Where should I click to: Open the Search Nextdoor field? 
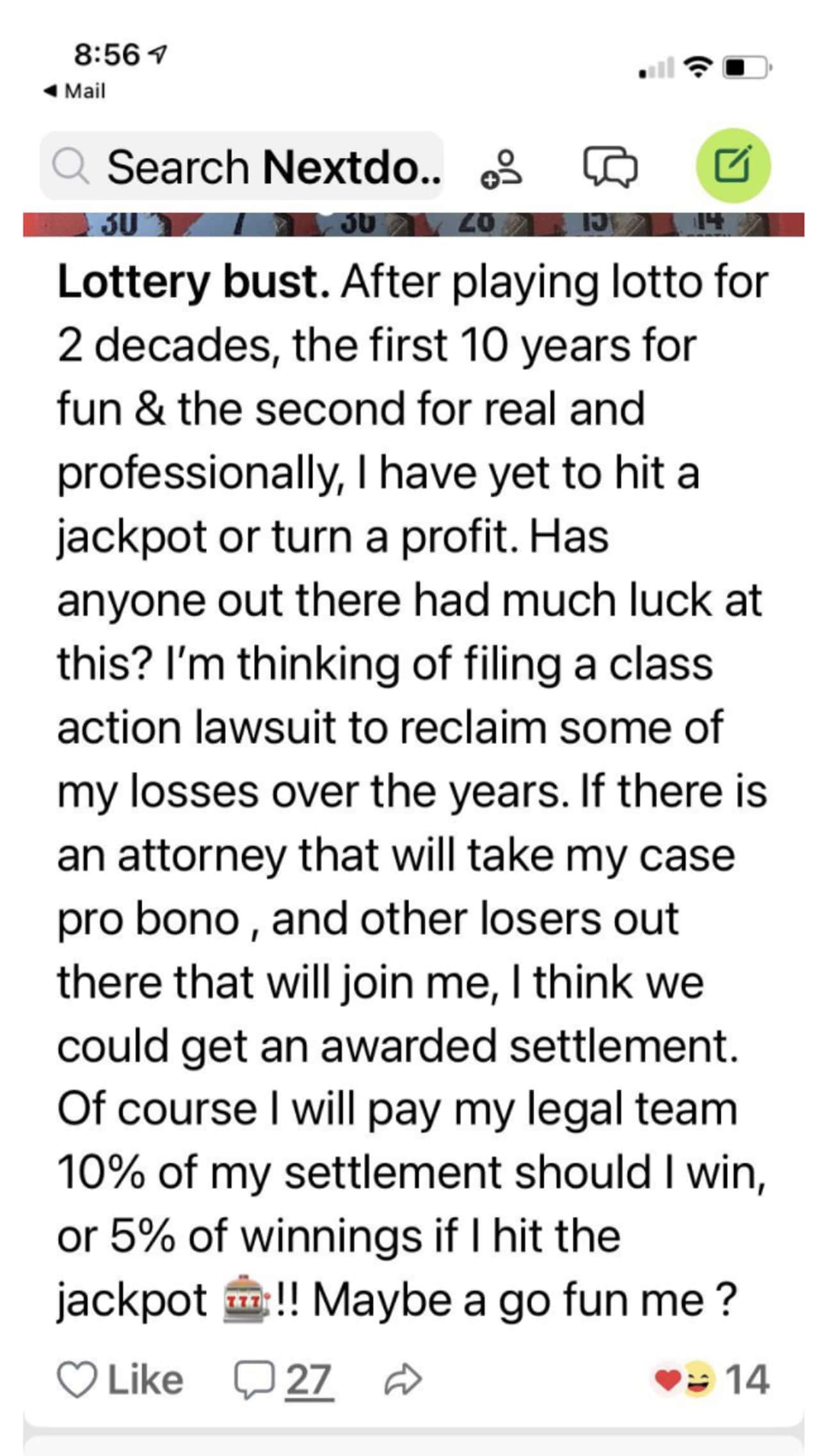242,166
